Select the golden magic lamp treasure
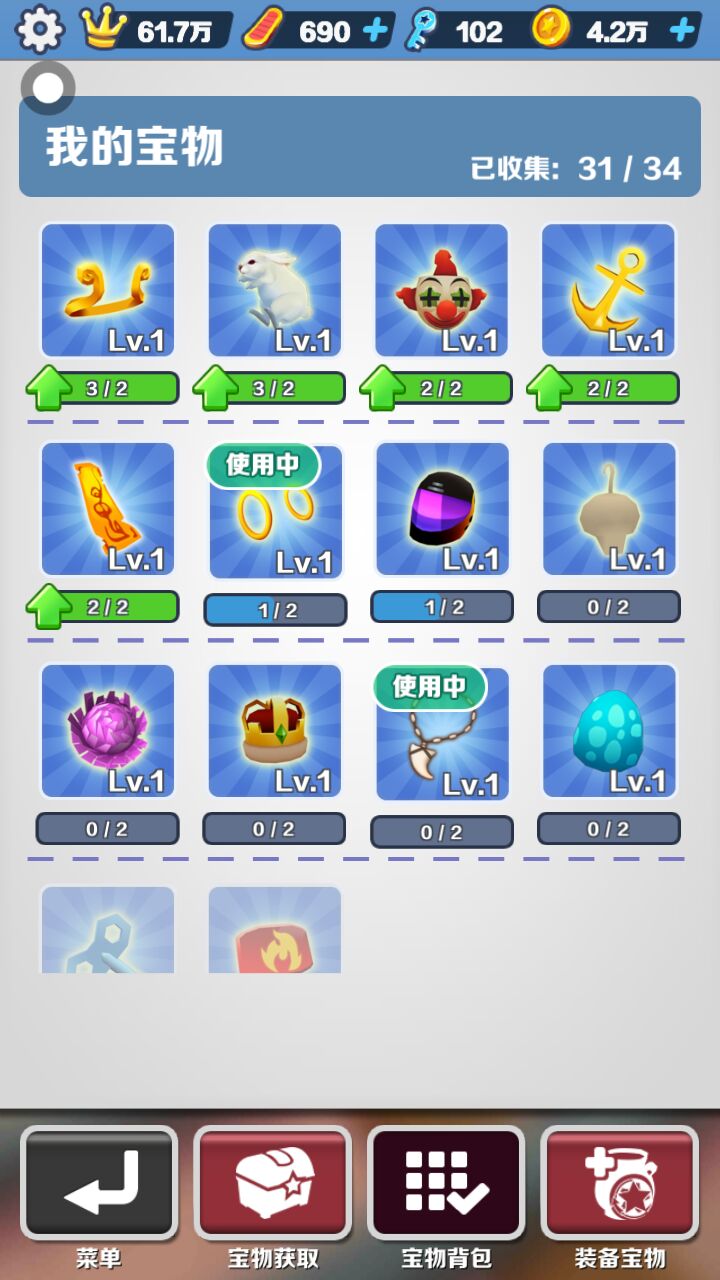The height and width of the screenshot is (1280, 720). tap(108, 290)
